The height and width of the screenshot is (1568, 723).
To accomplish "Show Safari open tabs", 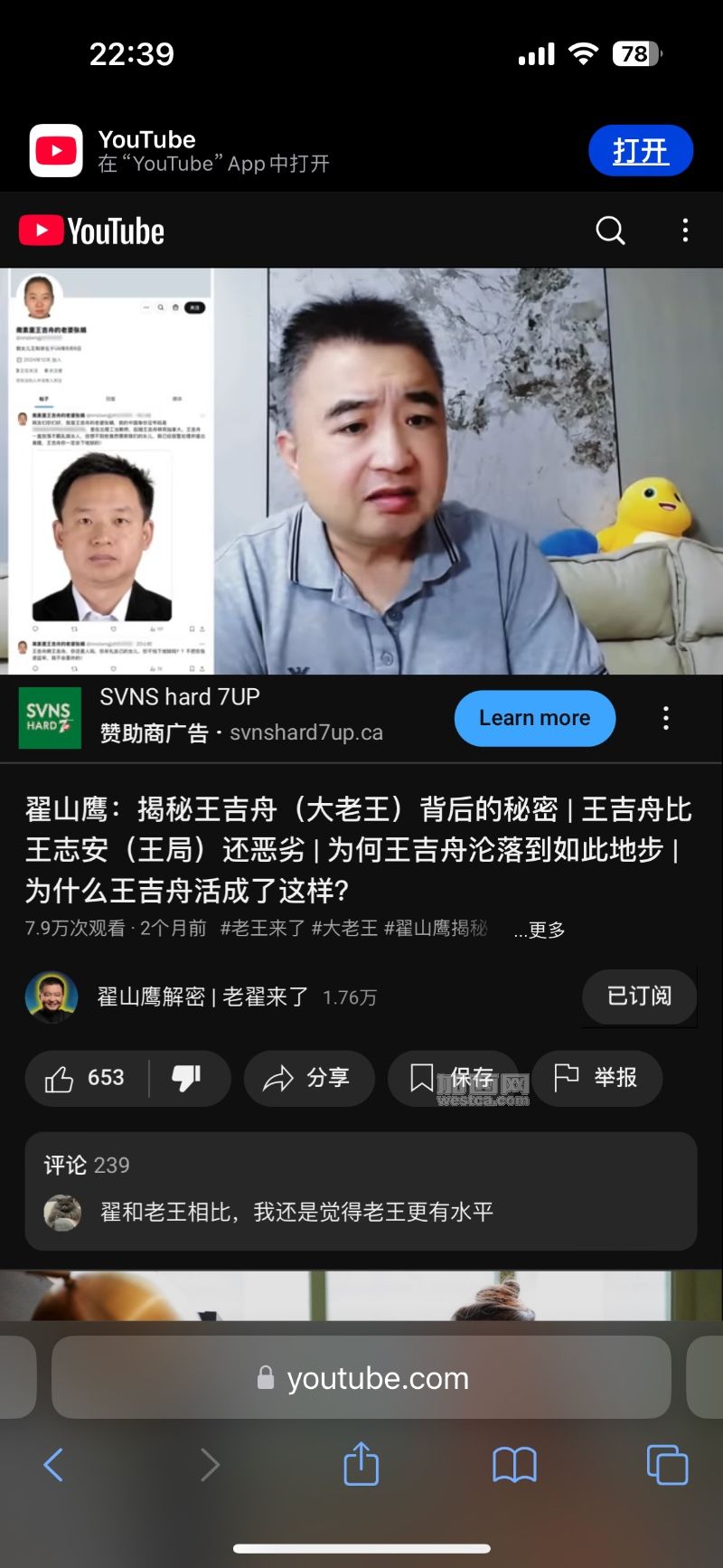I will [667, 1465].
